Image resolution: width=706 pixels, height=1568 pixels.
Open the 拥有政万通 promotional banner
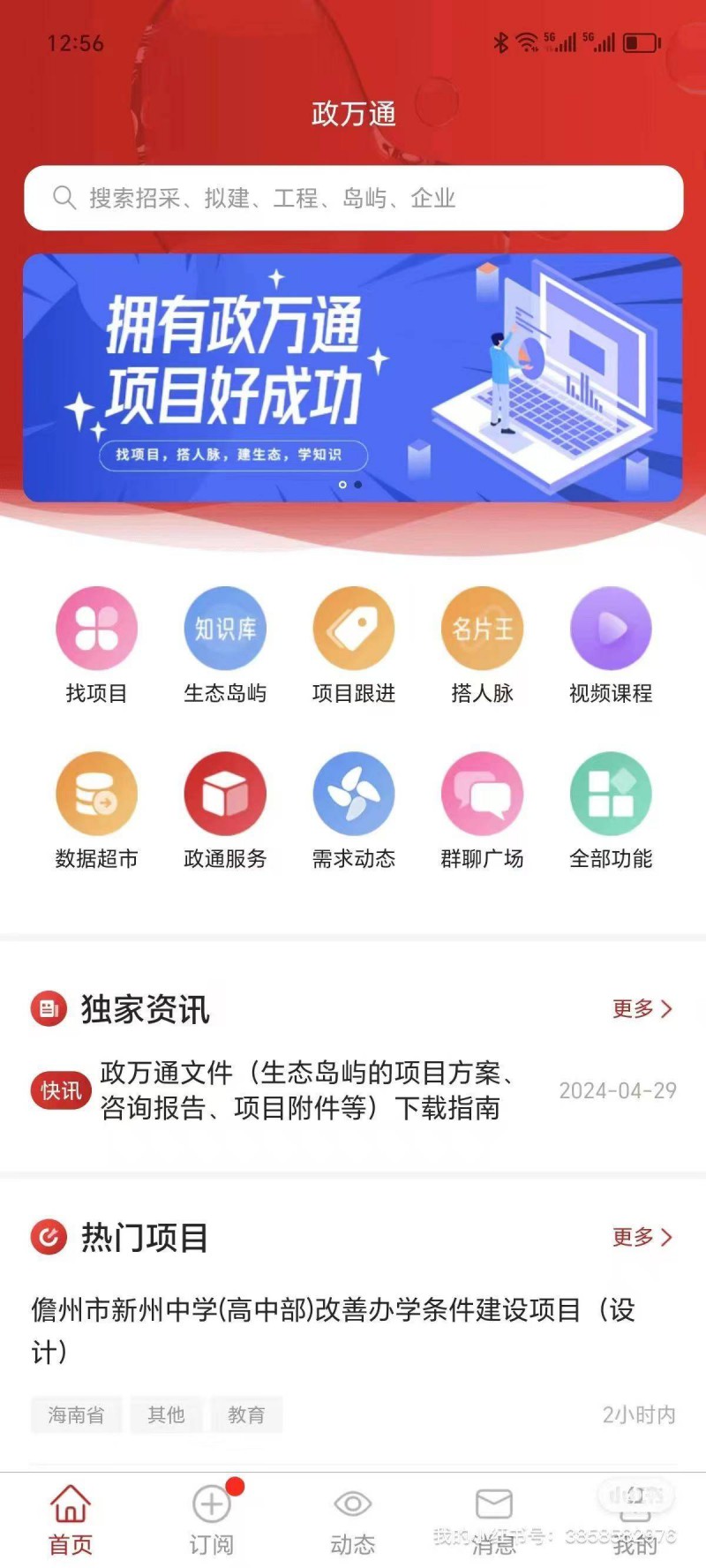tap(353, 378)
